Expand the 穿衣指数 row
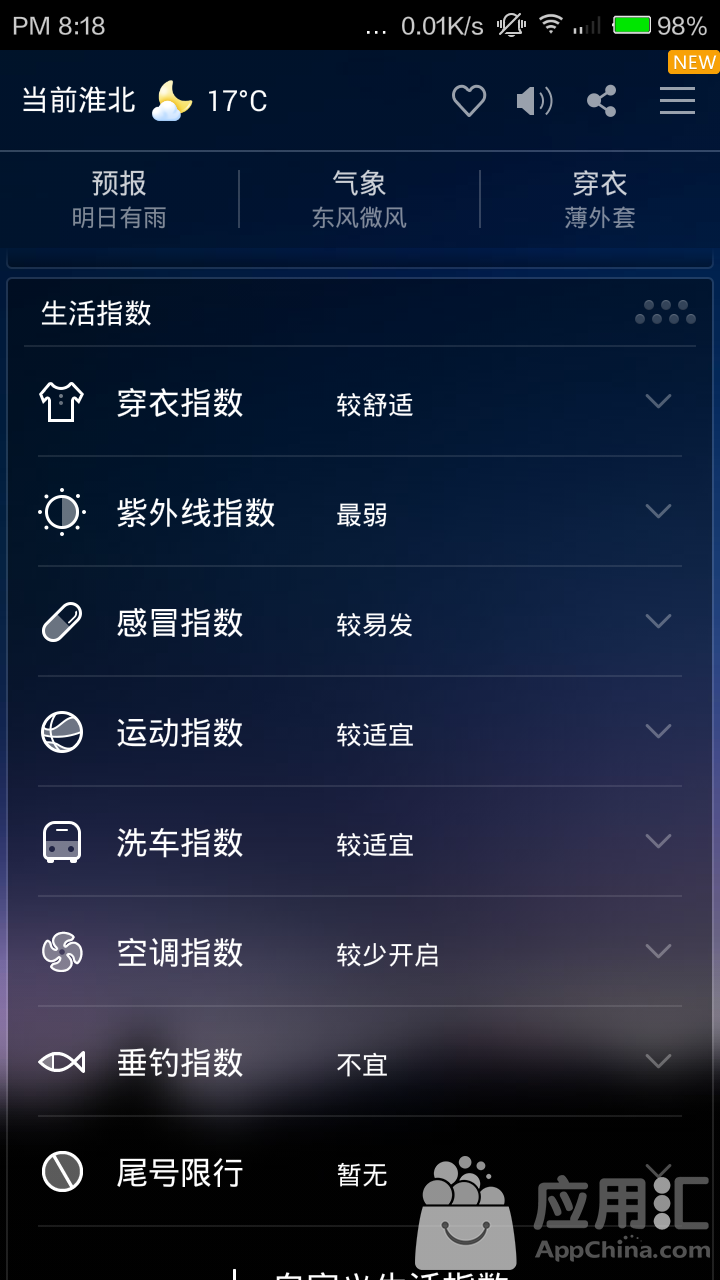 (x=360, y=402)
